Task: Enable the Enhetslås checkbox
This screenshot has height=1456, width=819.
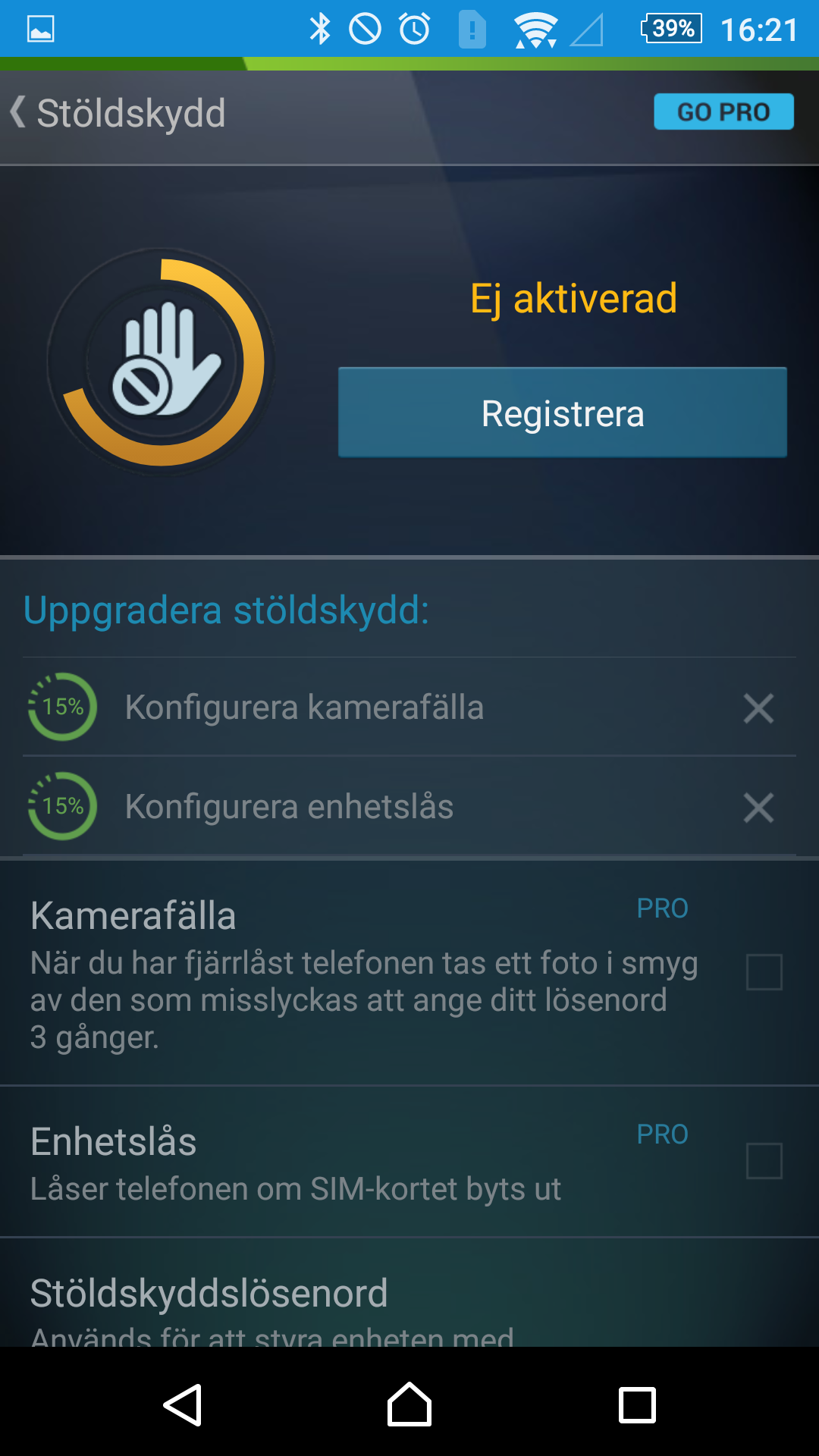Action: coord(764,1160)
